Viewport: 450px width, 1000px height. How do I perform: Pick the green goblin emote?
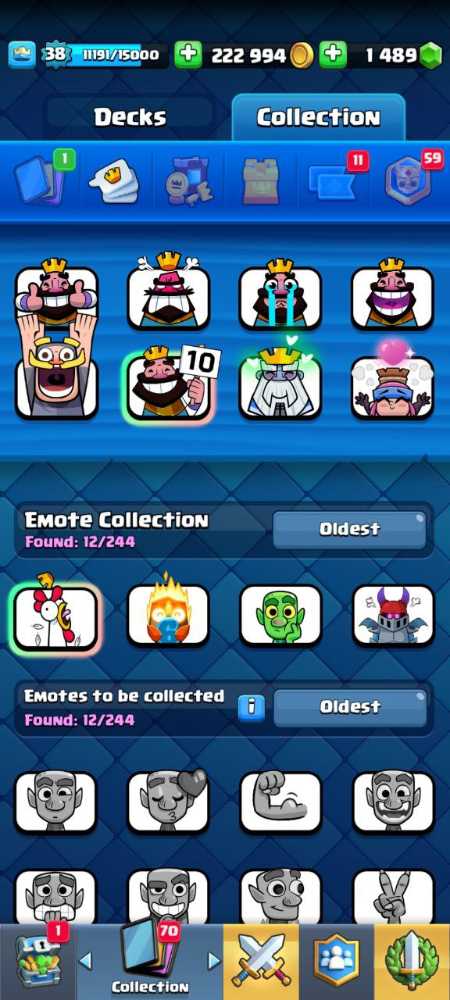tap(280, 615)
